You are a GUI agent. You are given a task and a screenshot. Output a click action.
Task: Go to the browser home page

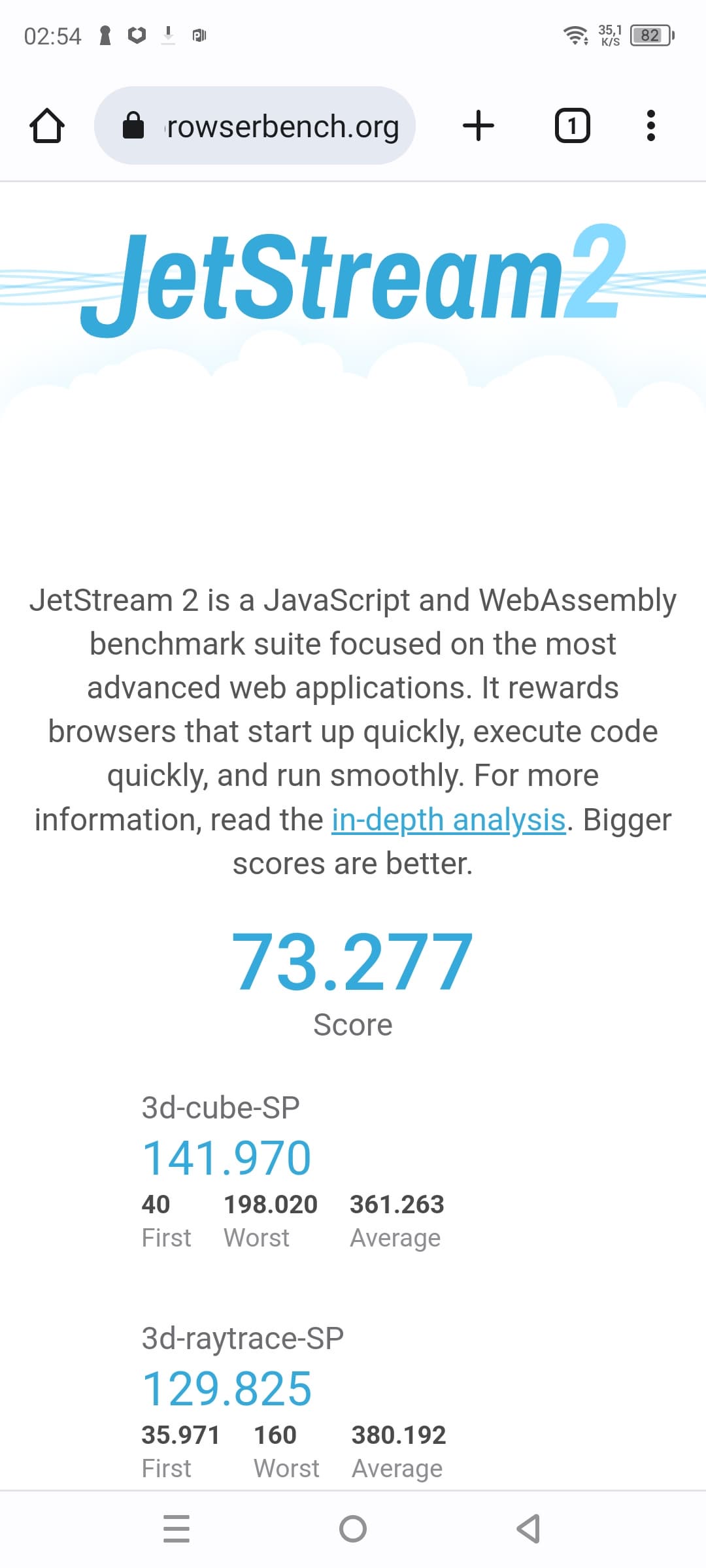click(47, 125)
